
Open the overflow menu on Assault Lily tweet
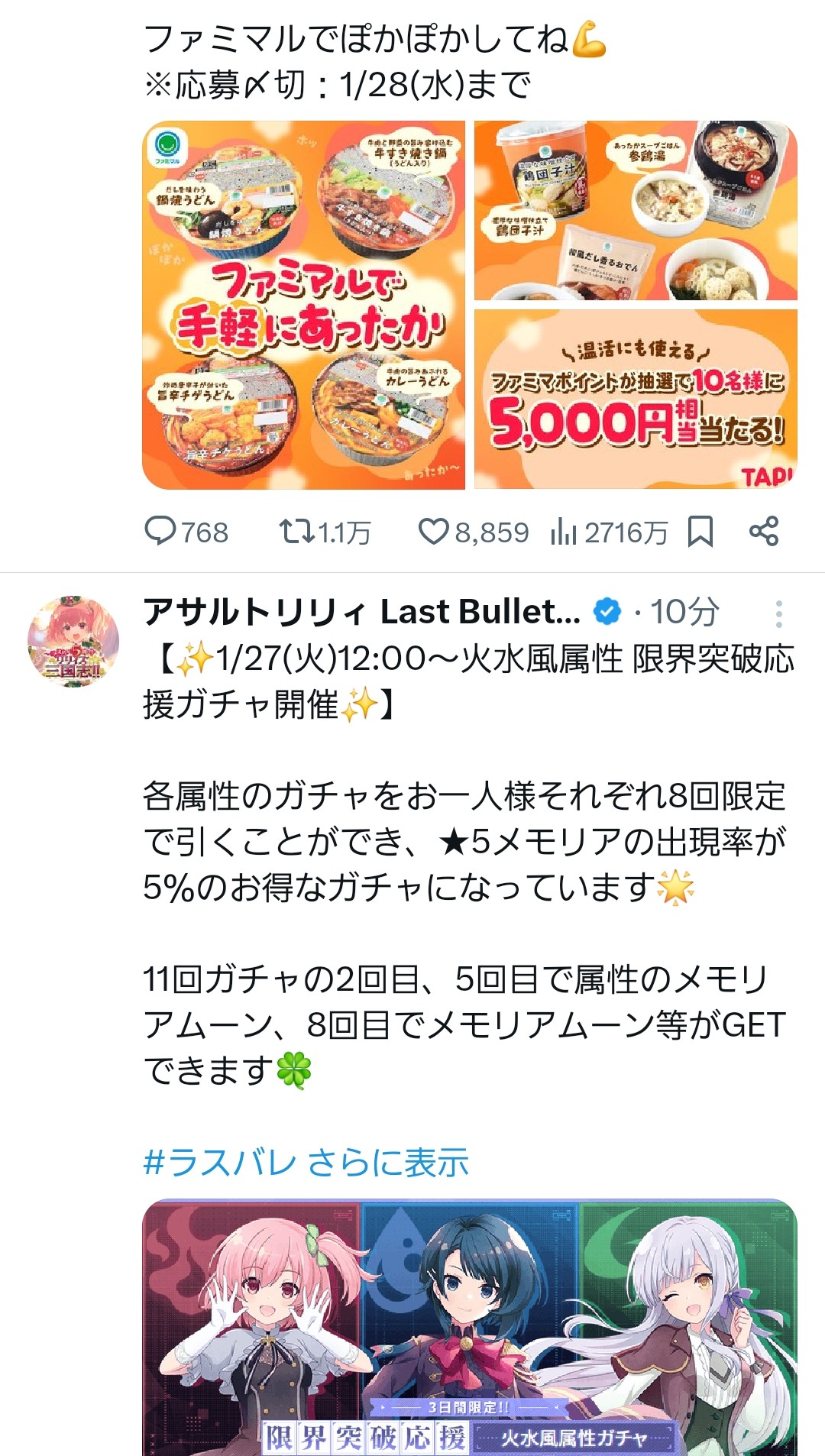tap(778, 613)
